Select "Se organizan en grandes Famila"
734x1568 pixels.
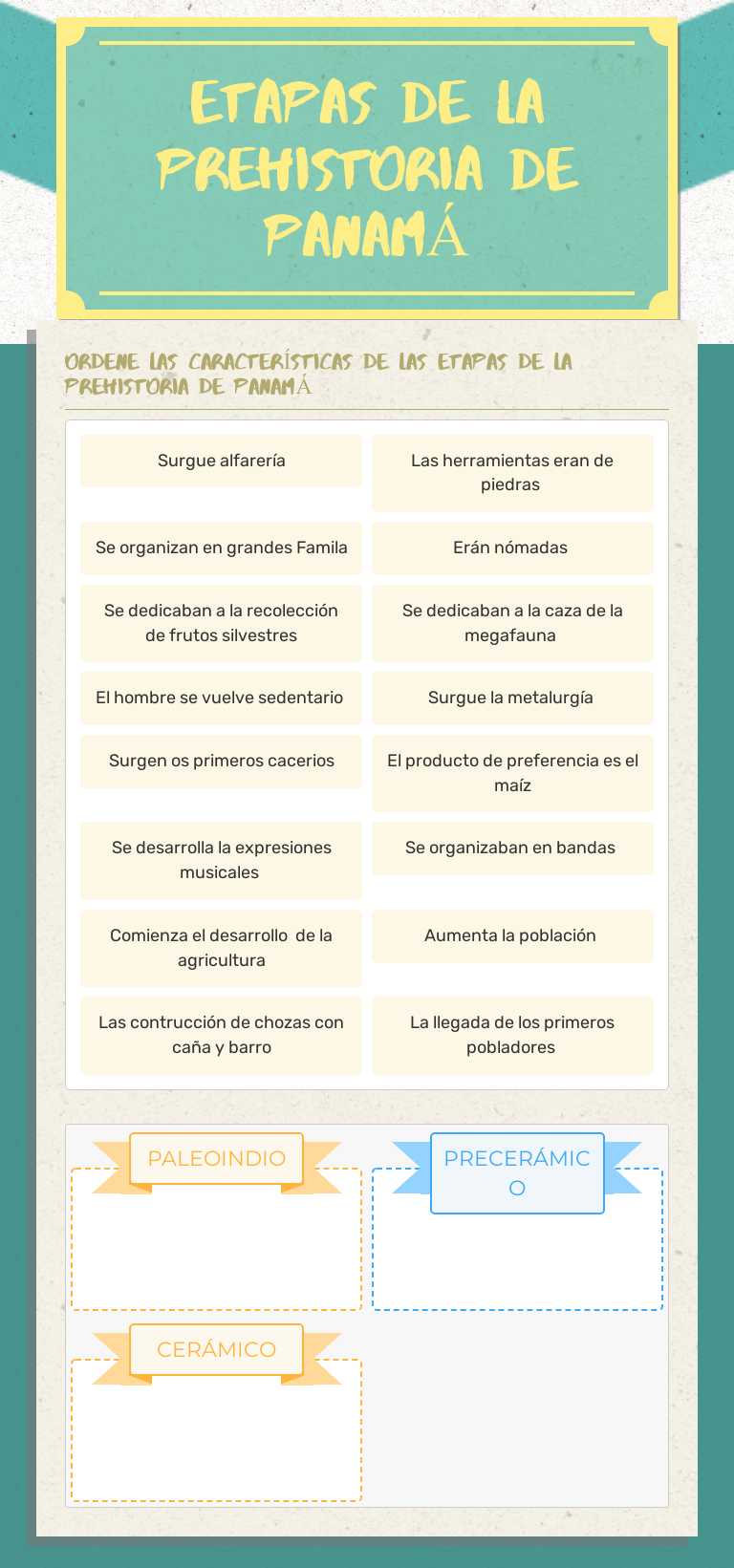pyautogui.click(x=221, y=548)
